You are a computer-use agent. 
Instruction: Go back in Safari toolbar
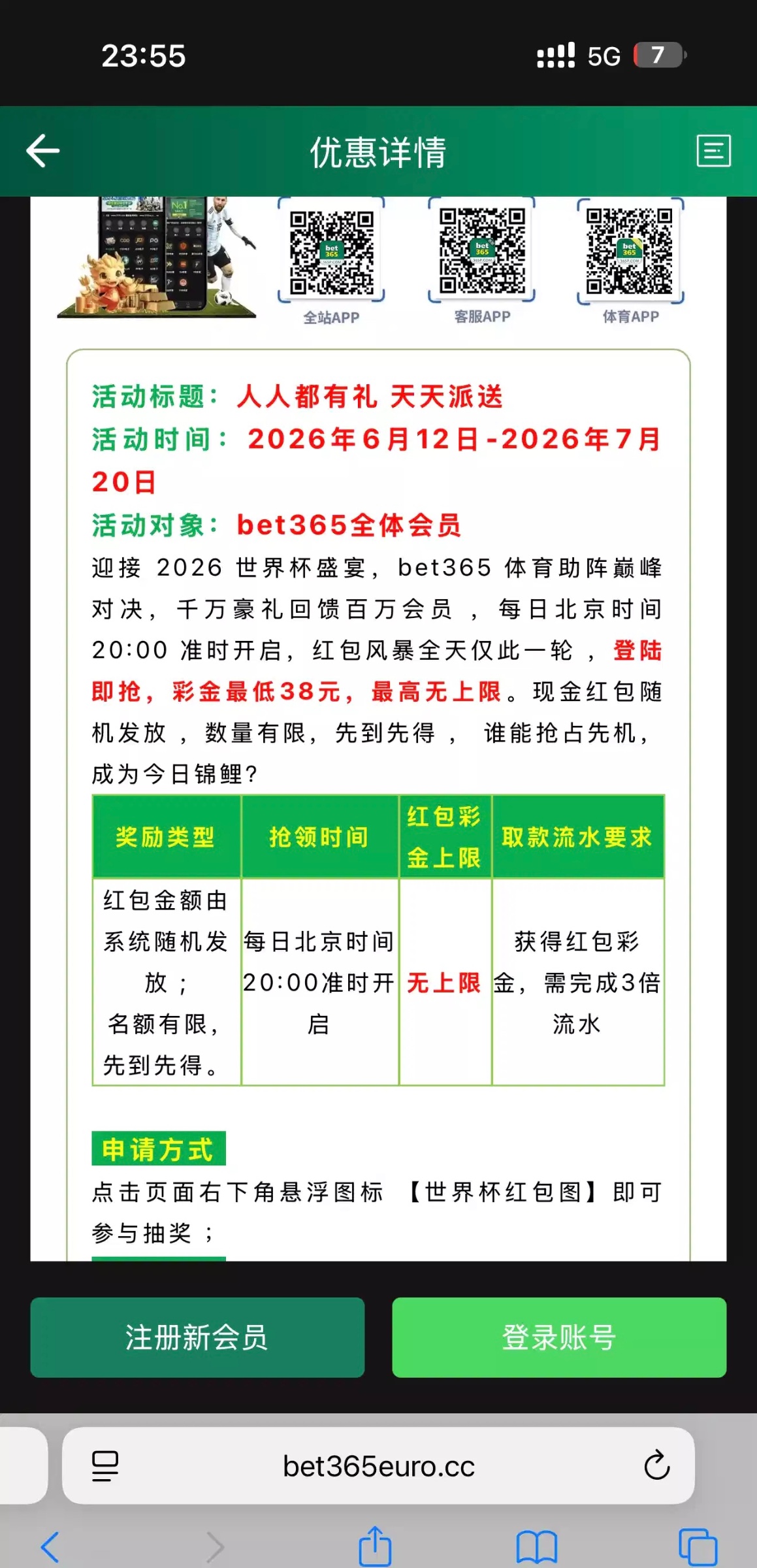click(50, 1547)
